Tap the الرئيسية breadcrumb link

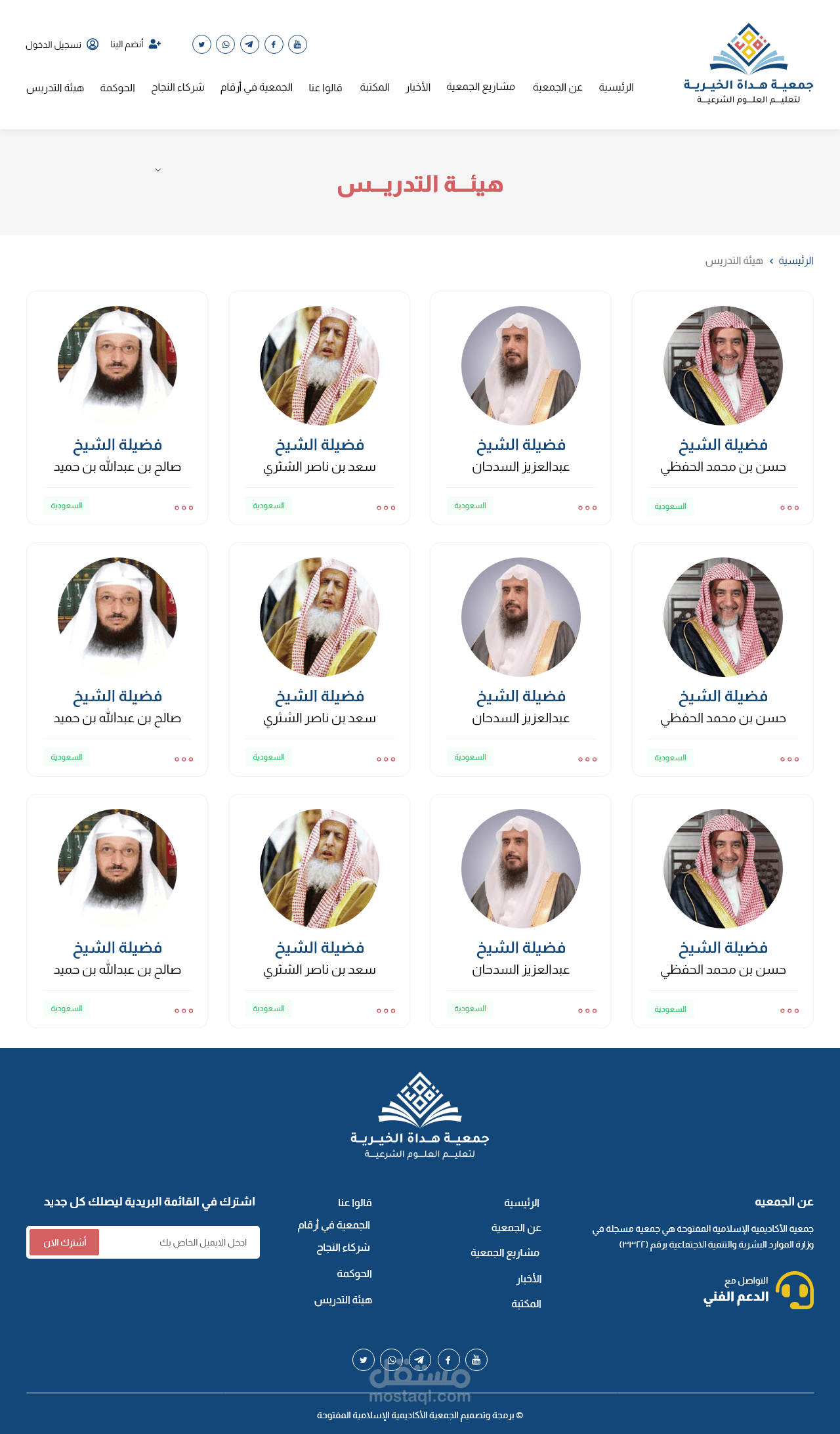click(x=796, y=261)
